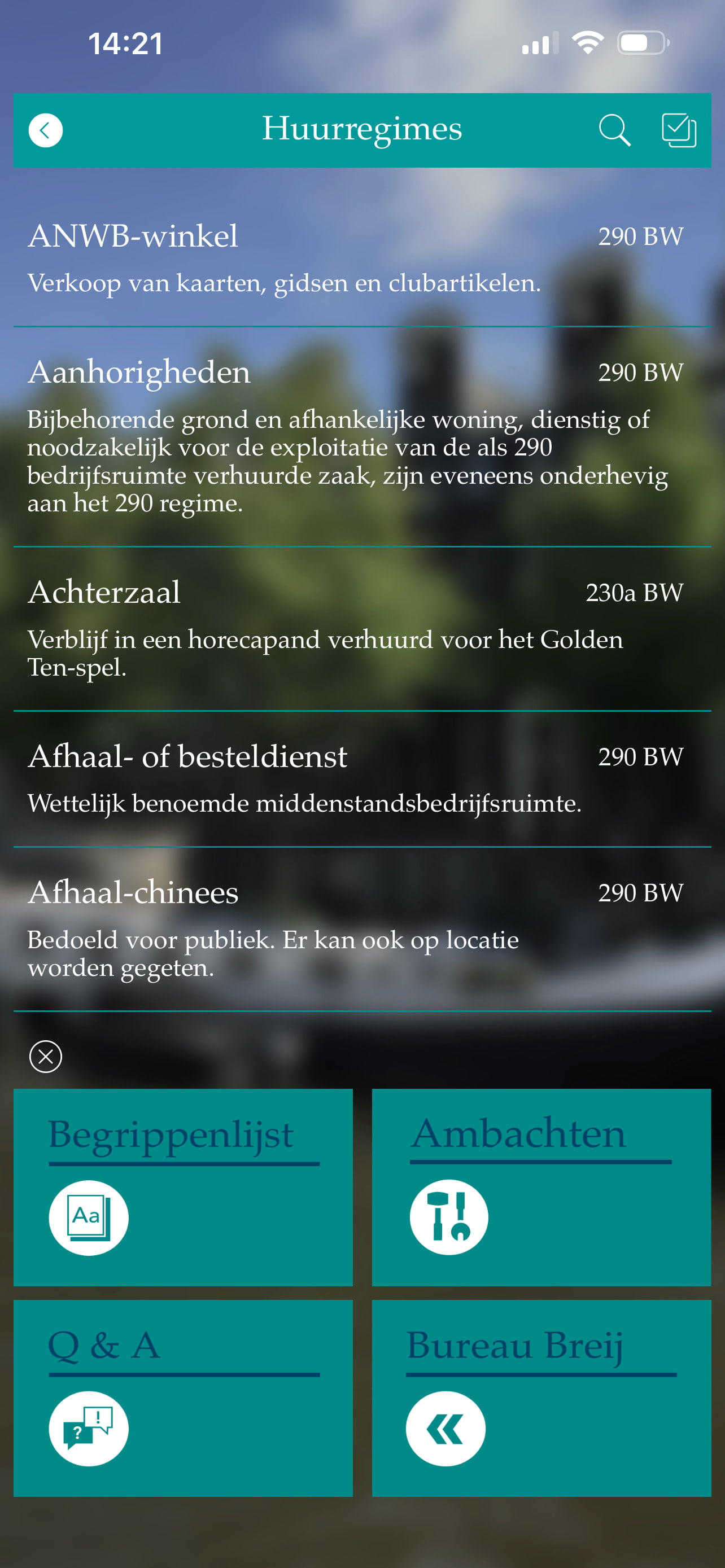Tap the 290 BW label next to ANWB-winkel

tap(640, 237)
